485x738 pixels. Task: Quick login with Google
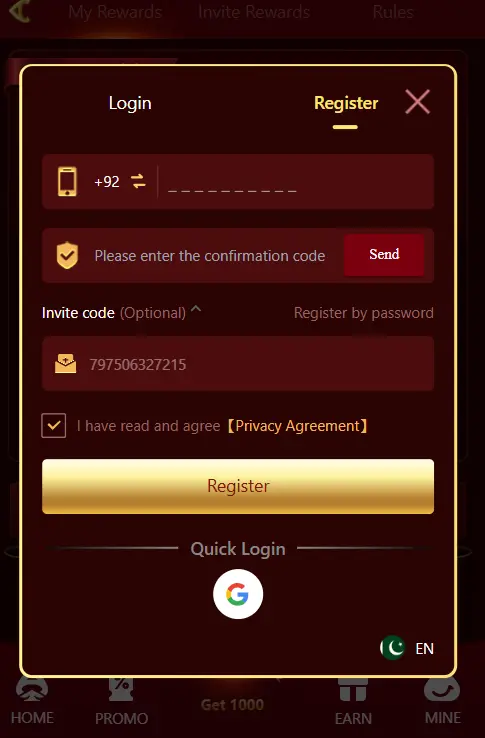(x=238, y=594)
